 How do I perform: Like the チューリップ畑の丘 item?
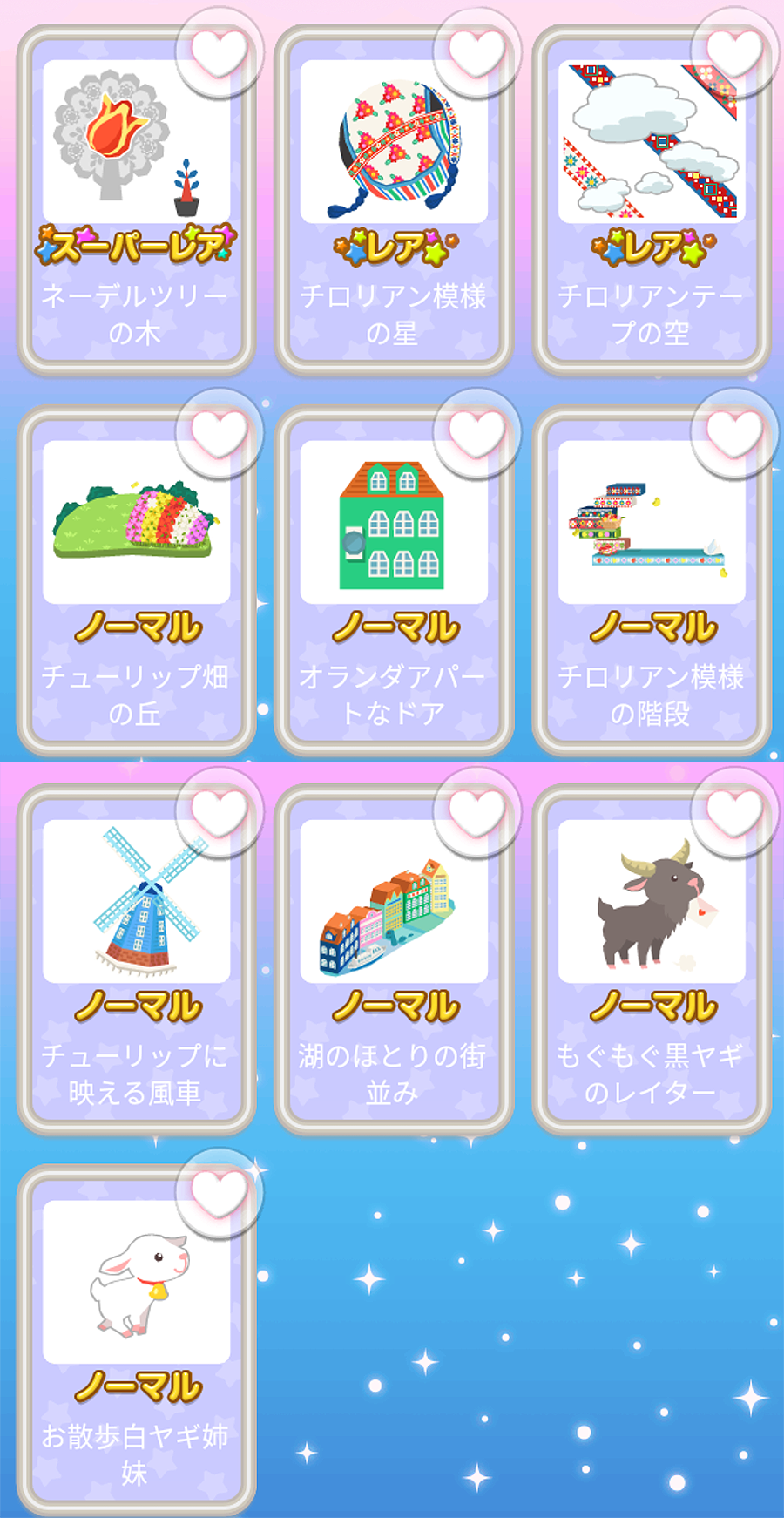(x=219, y=432)
